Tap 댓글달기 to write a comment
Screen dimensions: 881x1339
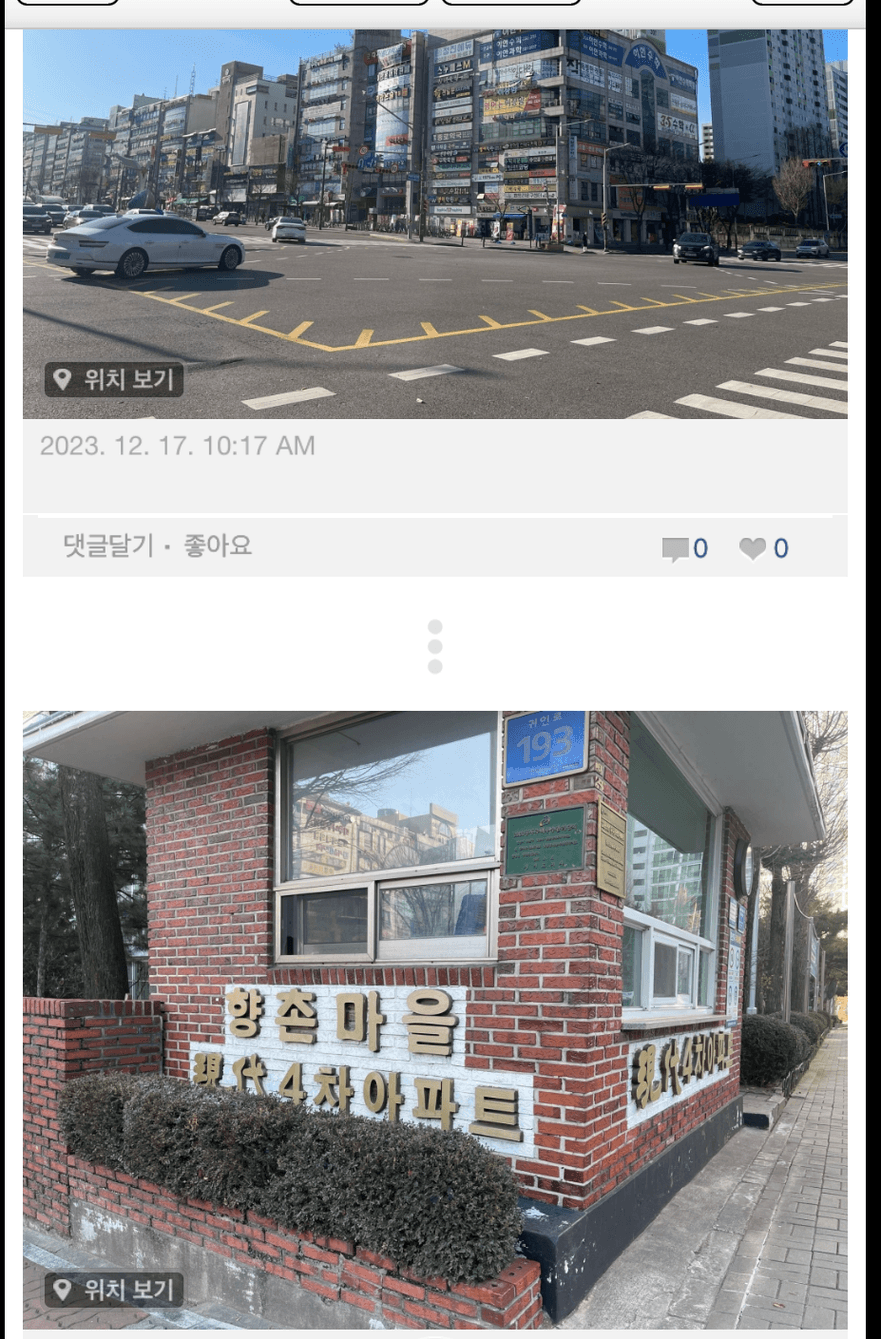coord(108,546)
